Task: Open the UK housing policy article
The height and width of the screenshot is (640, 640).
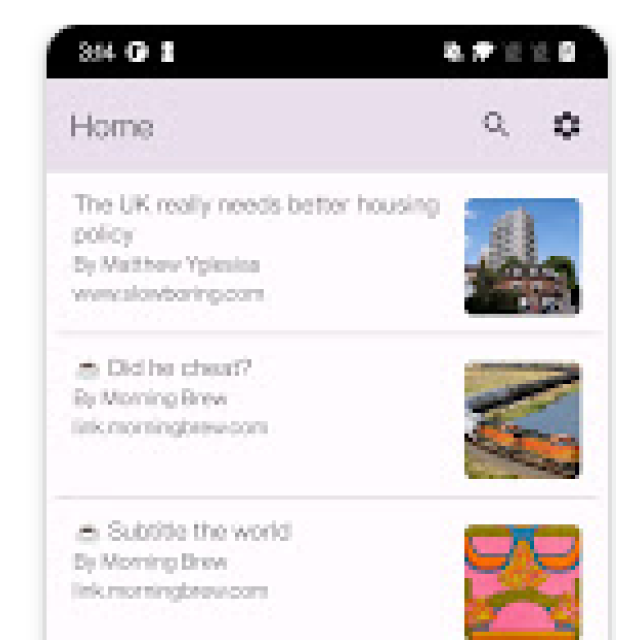Action: tap(257, 219)
